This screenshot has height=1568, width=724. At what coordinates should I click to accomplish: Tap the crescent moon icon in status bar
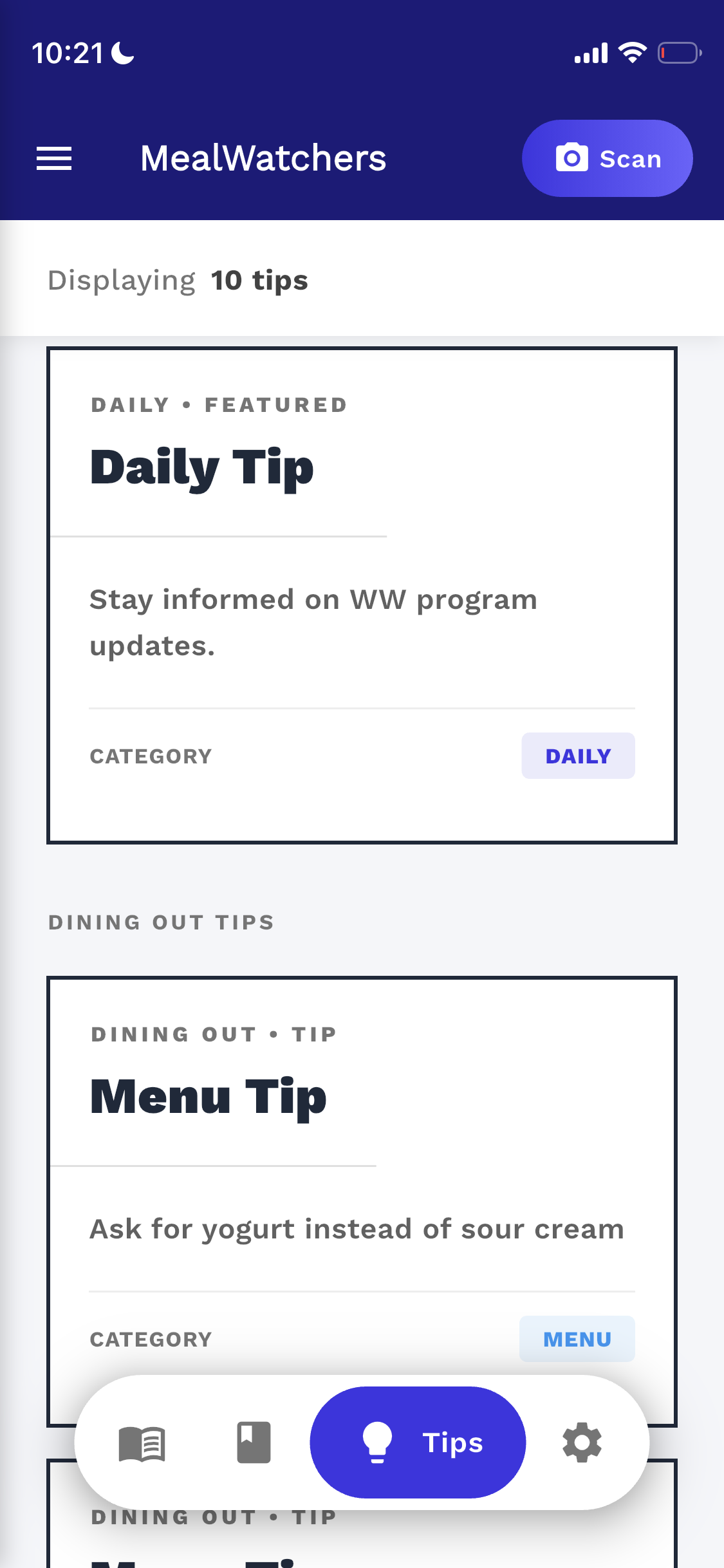coord(120,53)
